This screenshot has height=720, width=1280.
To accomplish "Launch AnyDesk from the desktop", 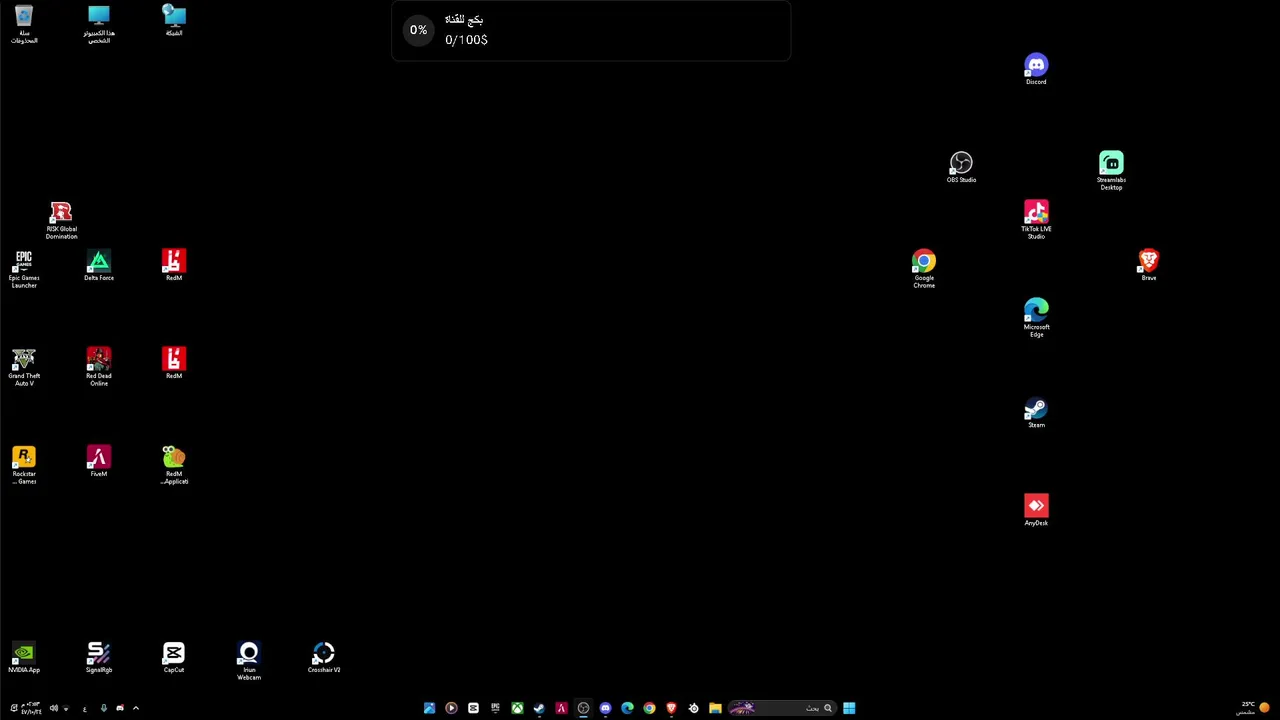I will 1036,506.
